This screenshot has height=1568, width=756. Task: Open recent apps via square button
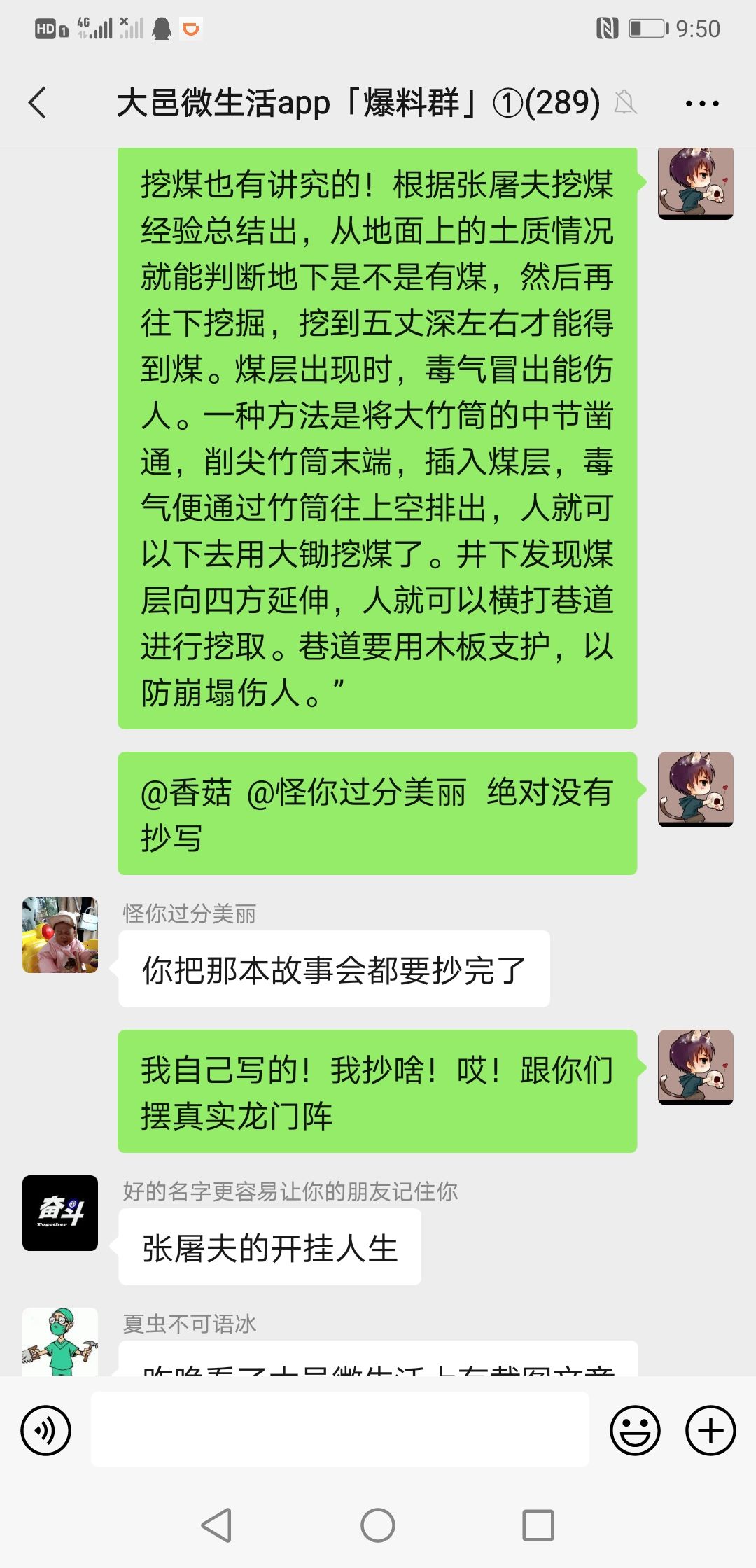coord(538,1525)
